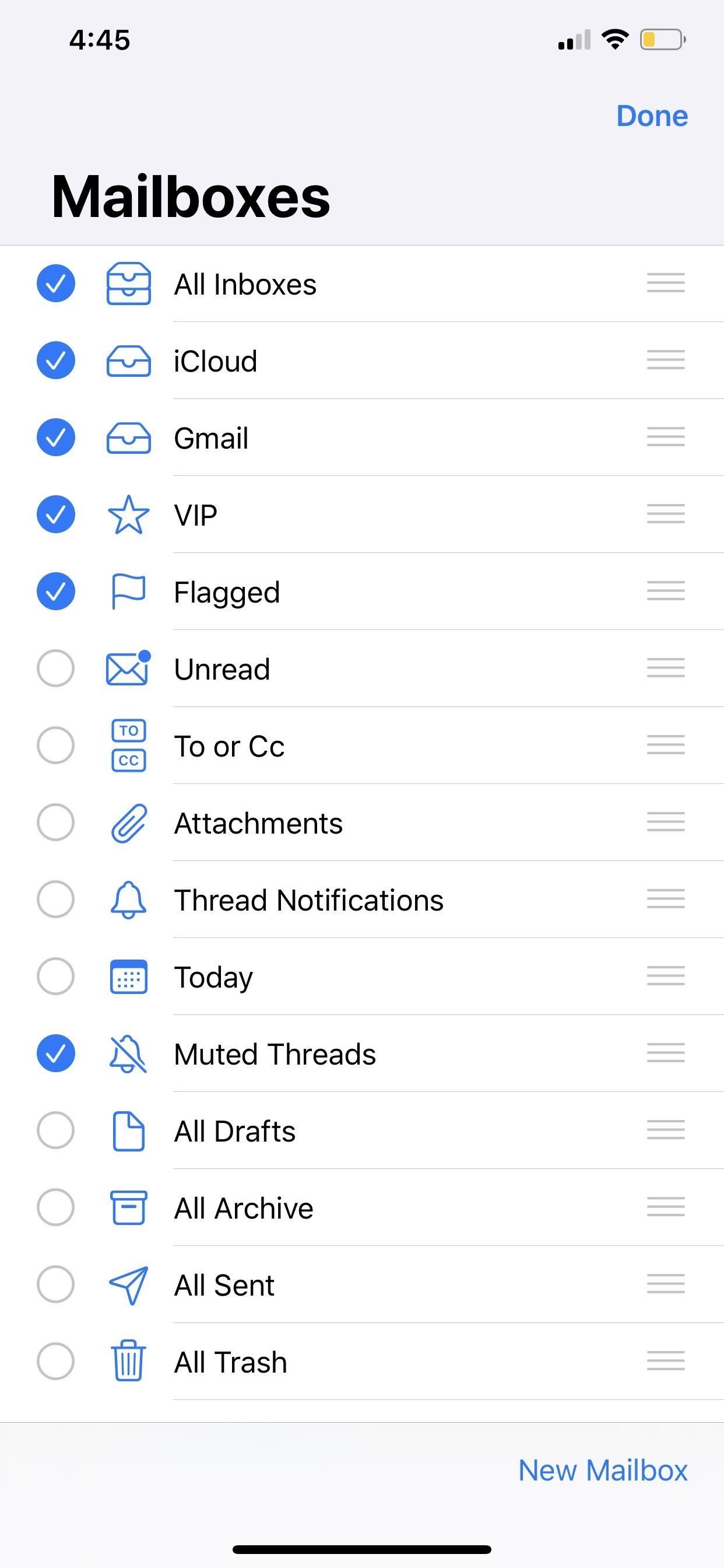The width and height of the screenshot is (724, 1568).
Task: Tap Done to finish editing mailboxes
Action: click(x=652, y=116)
